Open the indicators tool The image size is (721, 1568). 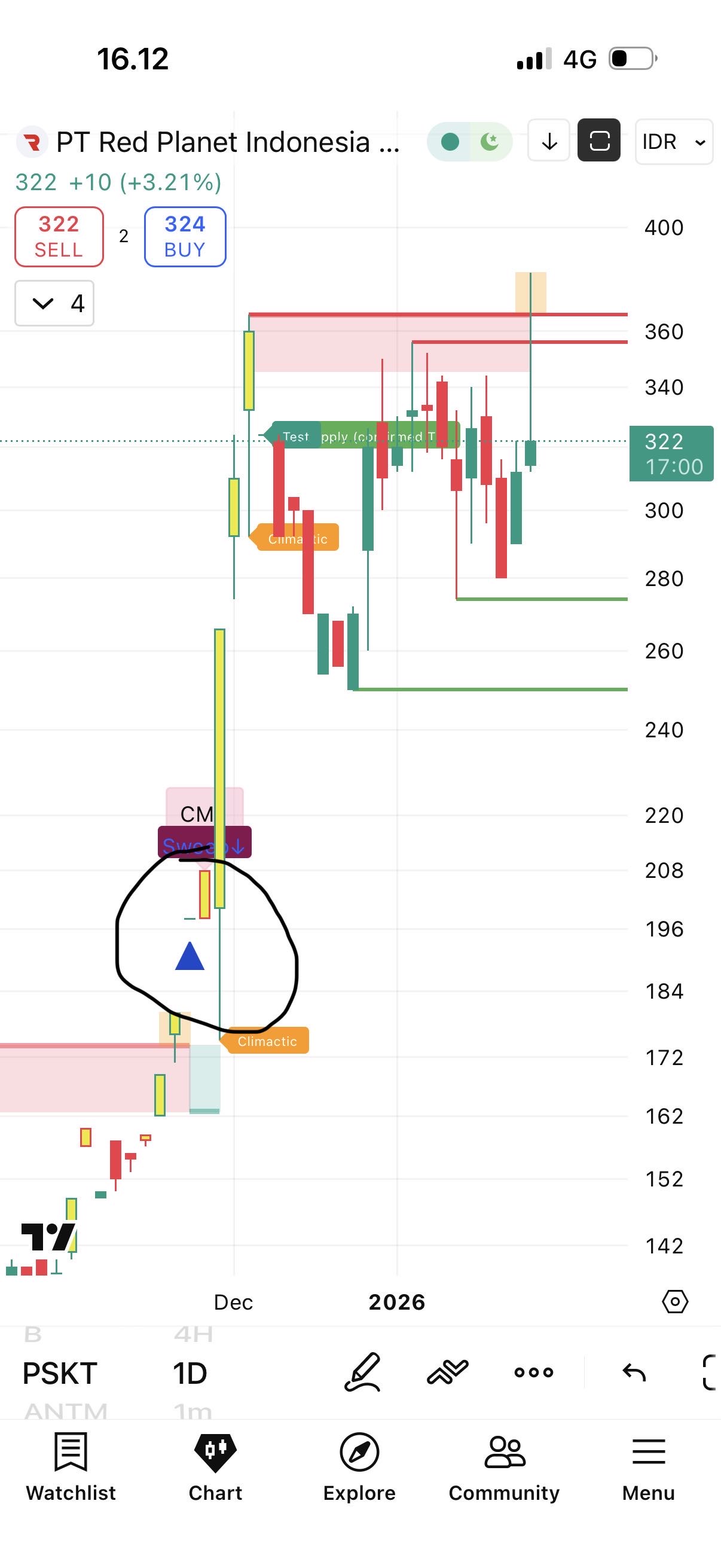click(x=448, y=1372)
